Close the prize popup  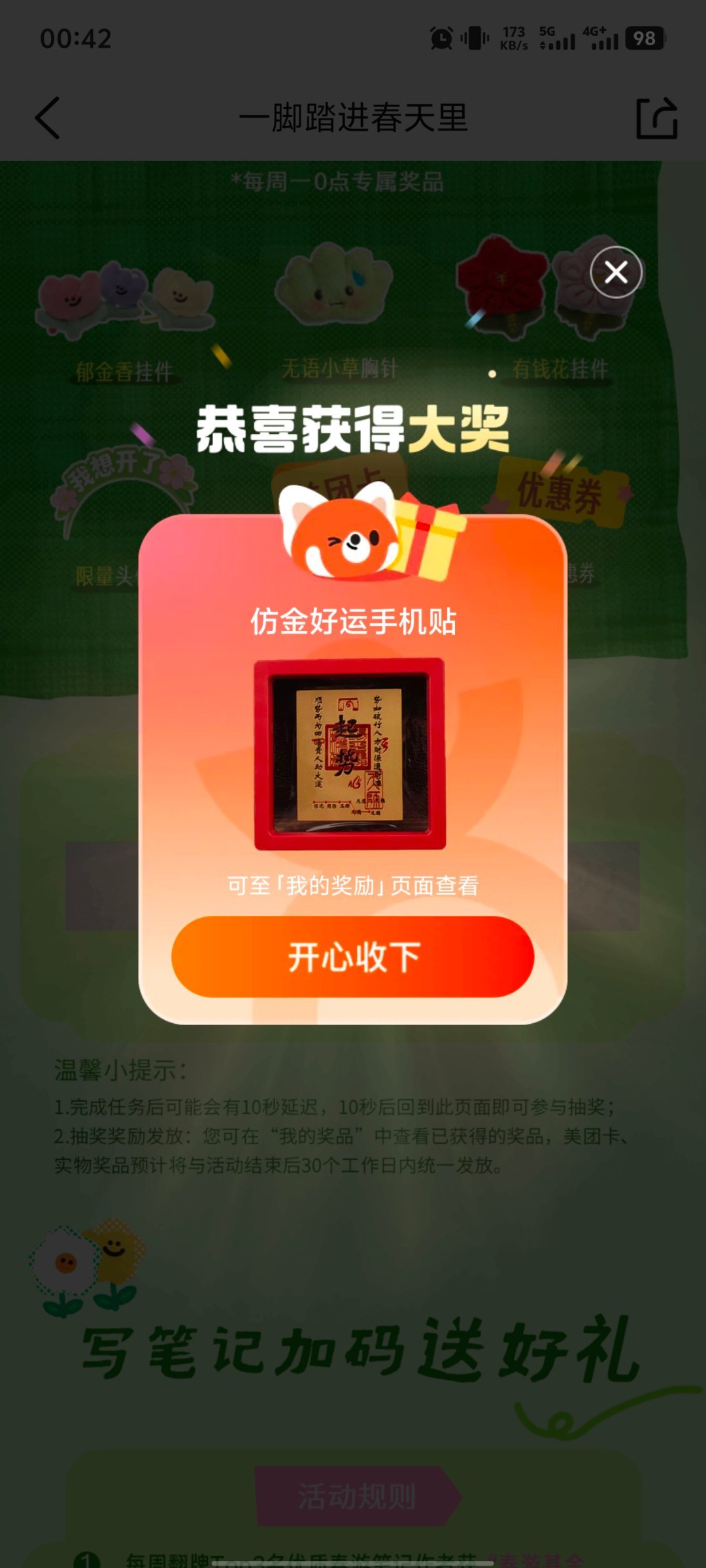click(x=616, y=272)
